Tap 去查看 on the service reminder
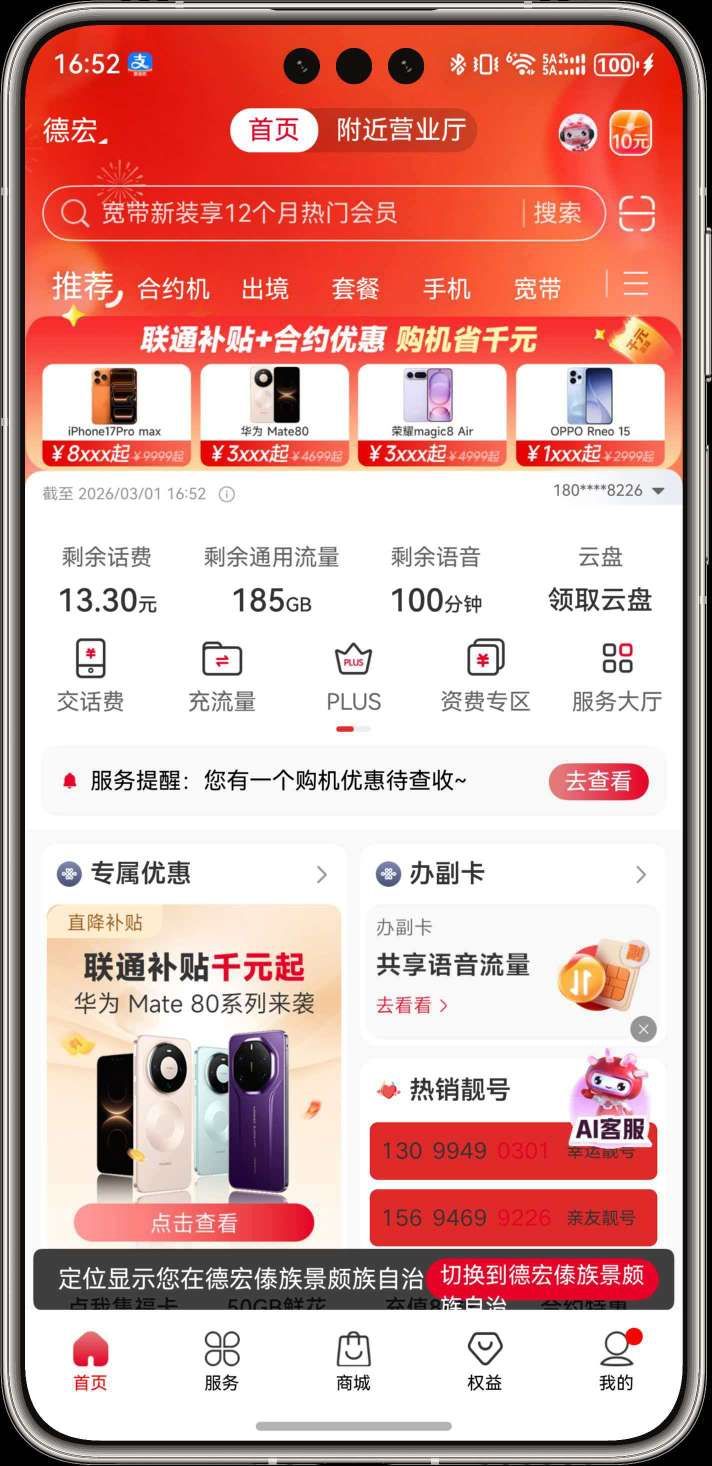 point(598,782)
